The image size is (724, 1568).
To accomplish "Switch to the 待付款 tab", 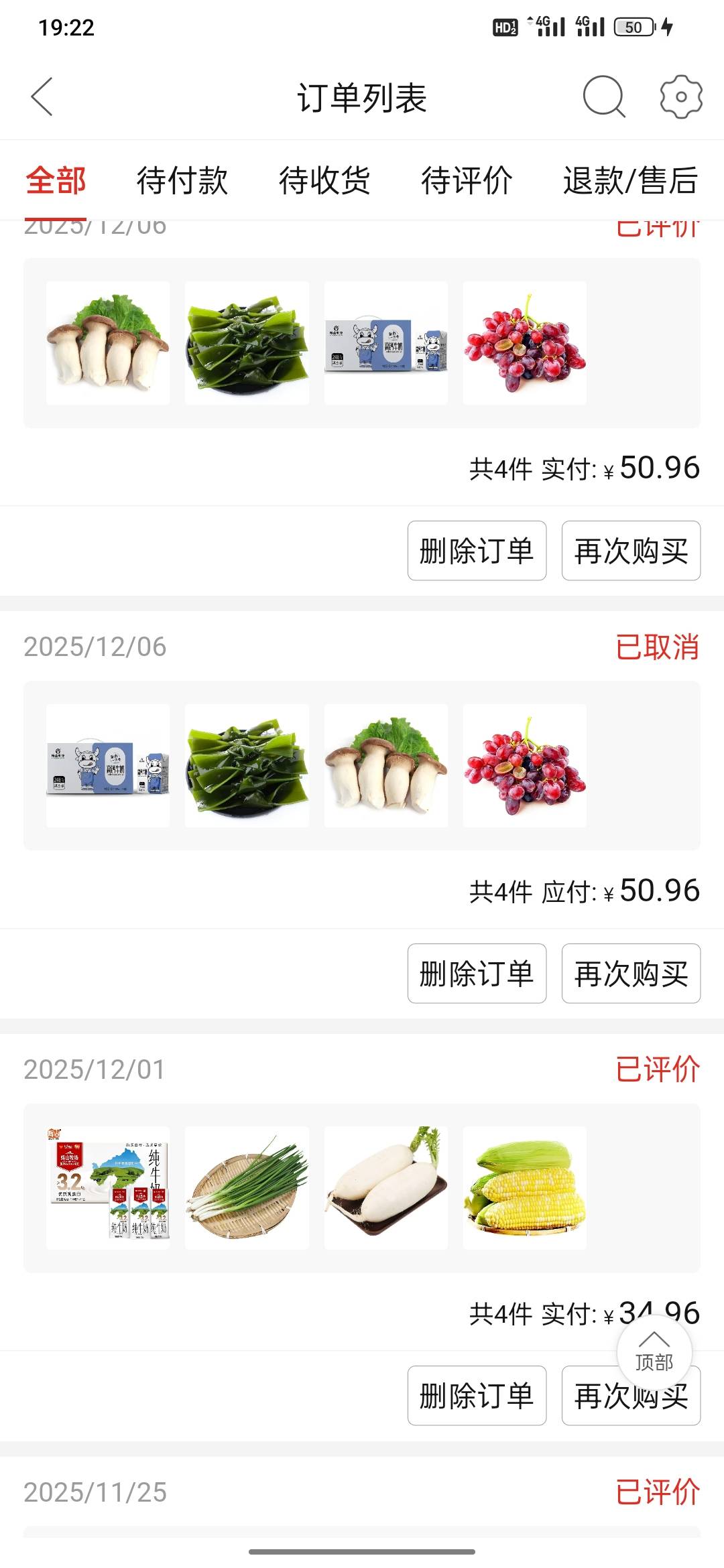I will tap(182, 180).
